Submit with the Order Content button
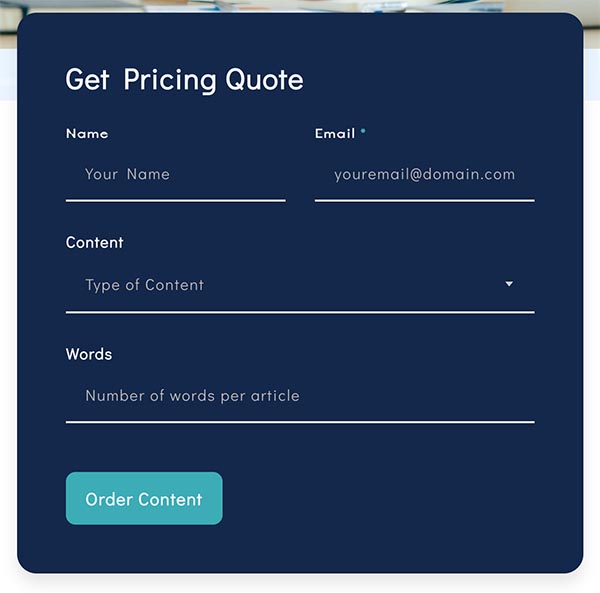This screenshot has width=600, height=593. 144,499
